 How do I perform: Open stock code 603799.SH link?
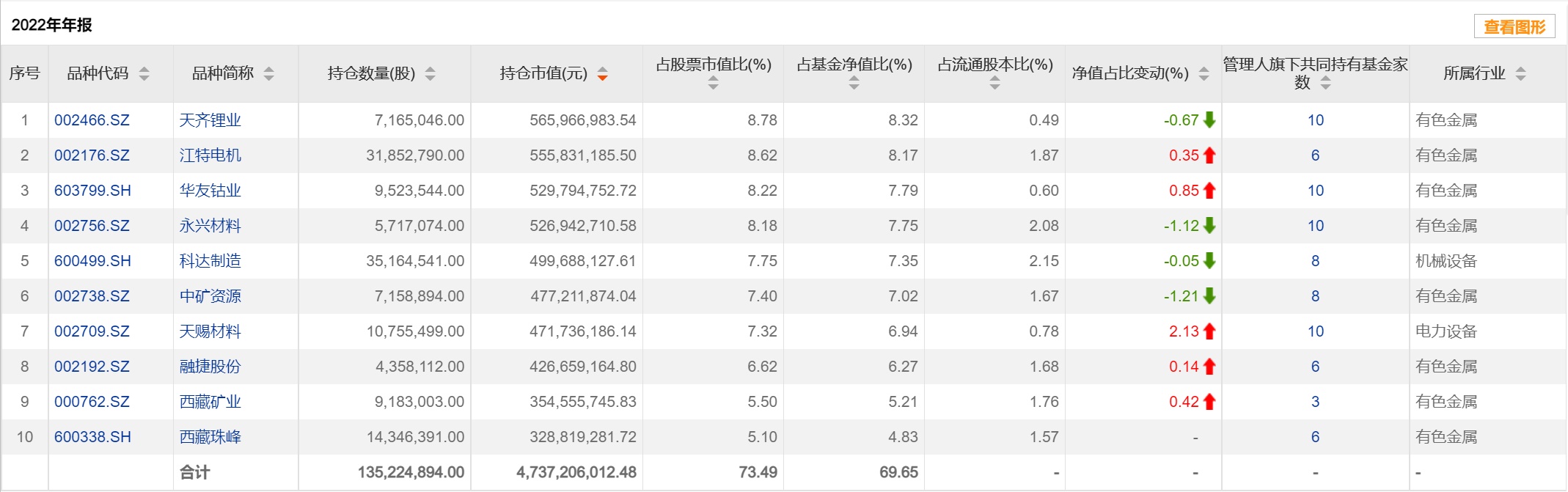[92, 191]
